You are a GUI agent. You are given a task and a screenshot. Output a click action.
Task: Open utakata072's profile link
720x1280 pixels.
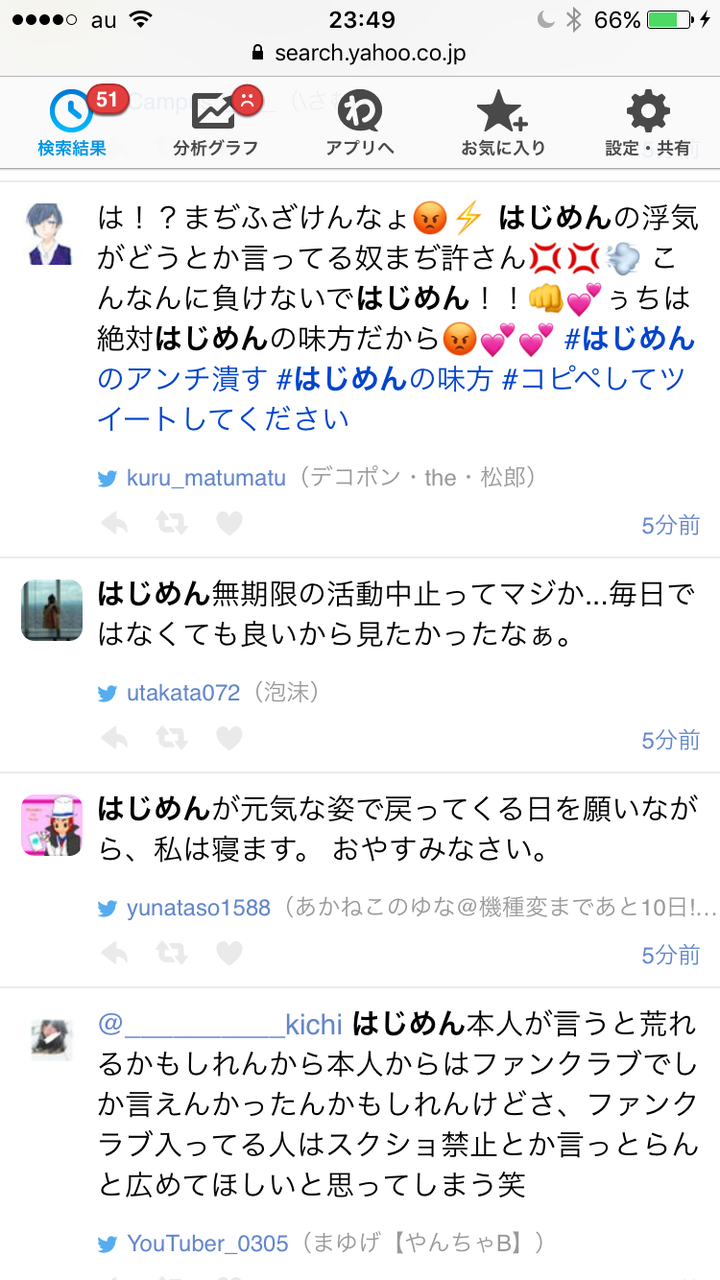pos(183,692)
